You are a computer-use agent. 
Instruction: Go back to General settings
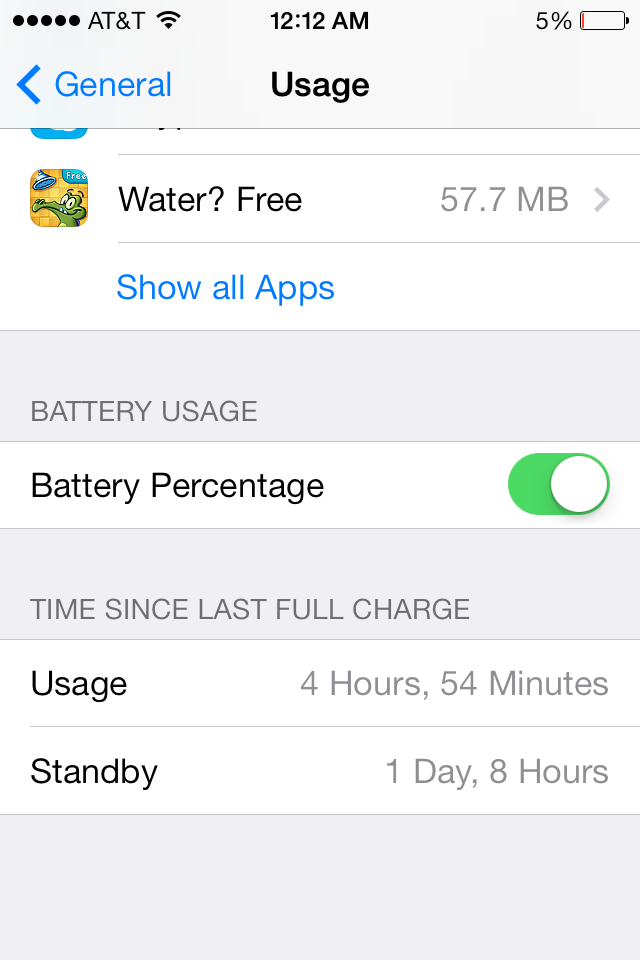[x=95, y=85]
